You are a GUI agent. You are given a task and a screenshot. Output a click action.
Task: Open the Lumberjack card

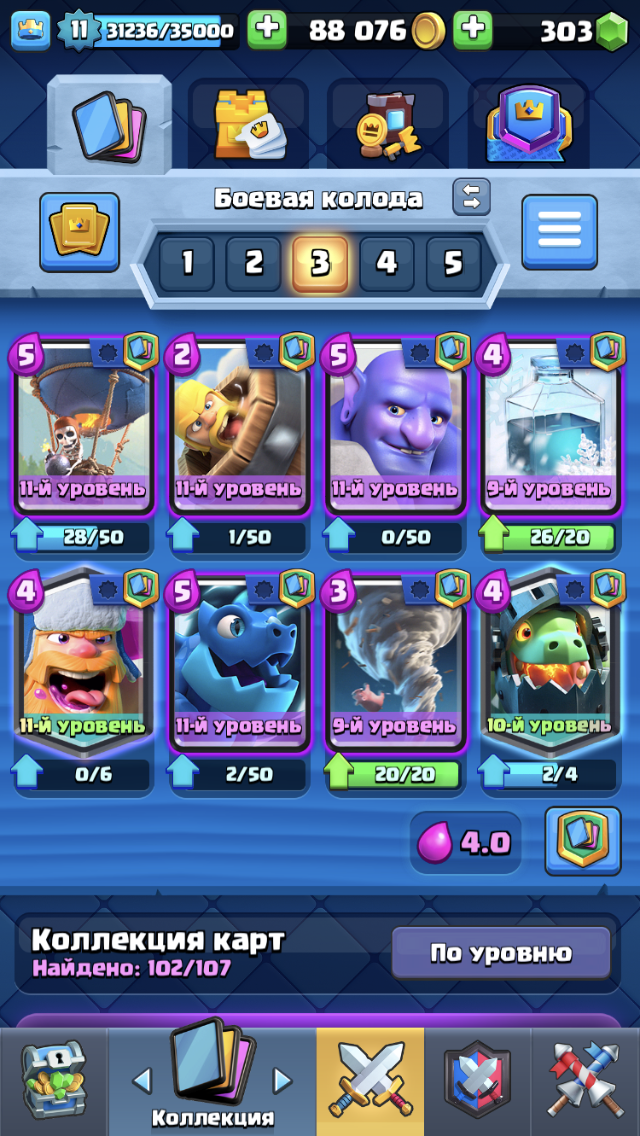coord(84,662)
